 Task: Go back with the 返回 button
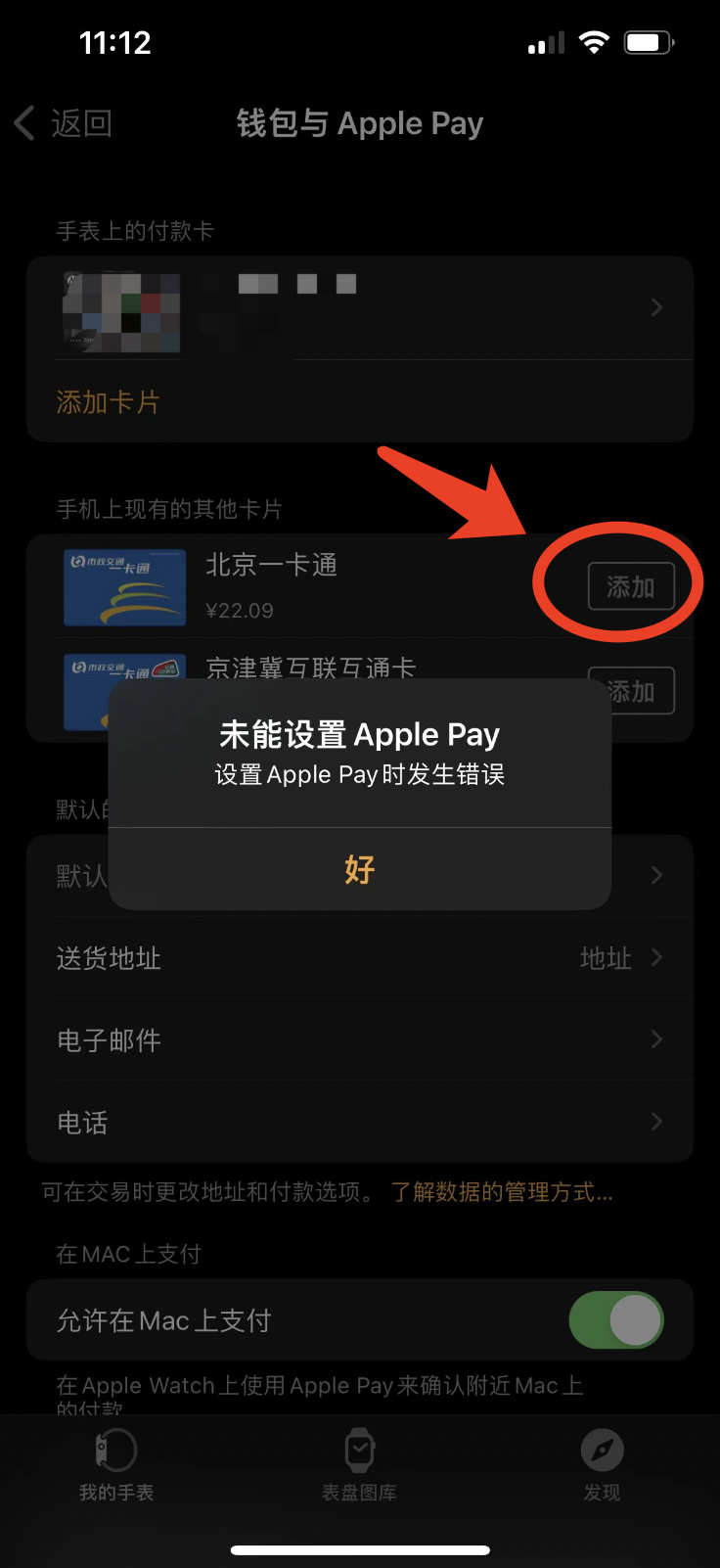tap(65, 123)
